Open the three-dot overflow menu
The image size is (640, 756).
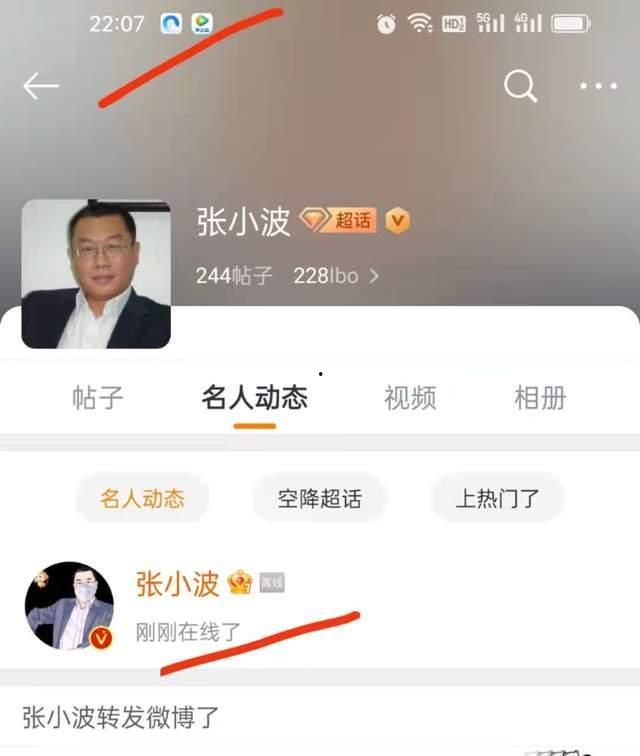tap(598, 87)
